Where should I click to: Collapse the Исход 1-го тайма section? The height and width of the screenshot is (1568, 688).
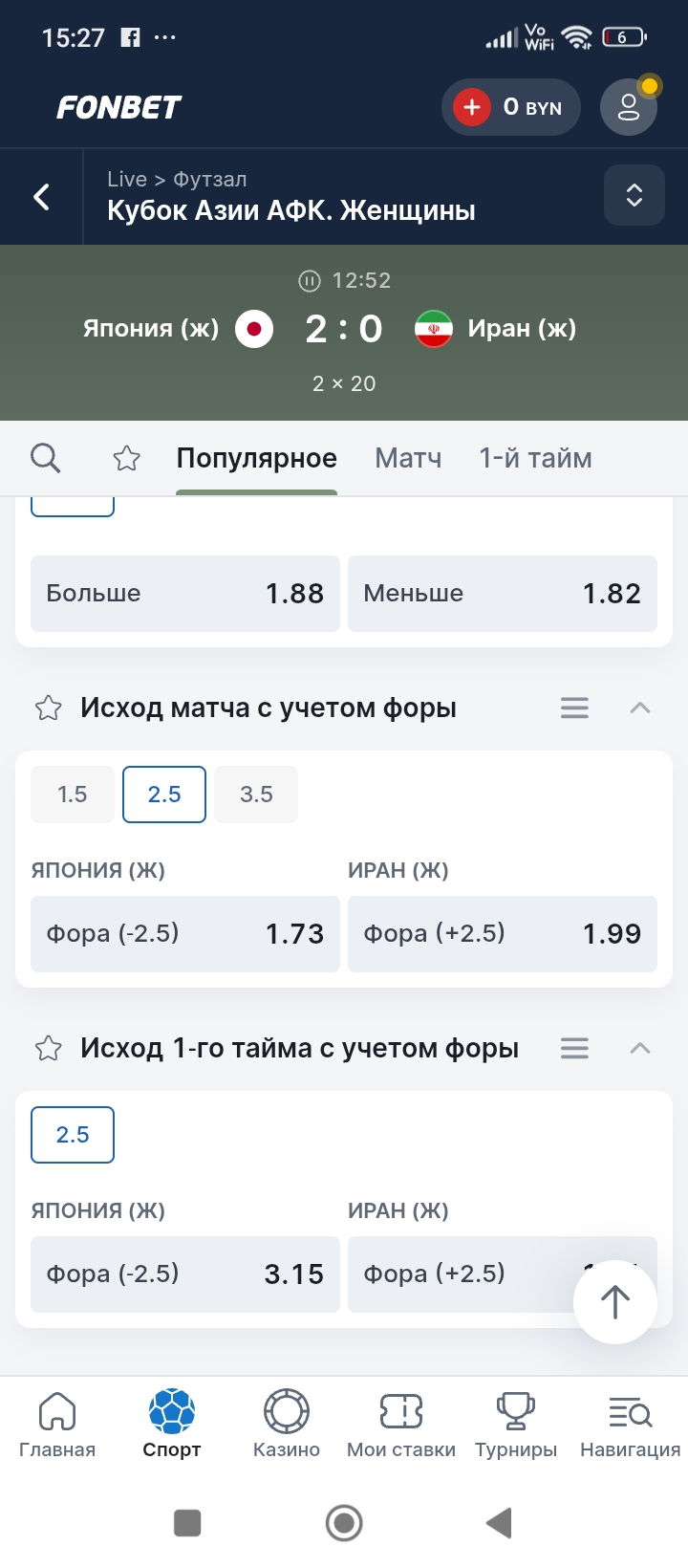(x=640, y=1048)
